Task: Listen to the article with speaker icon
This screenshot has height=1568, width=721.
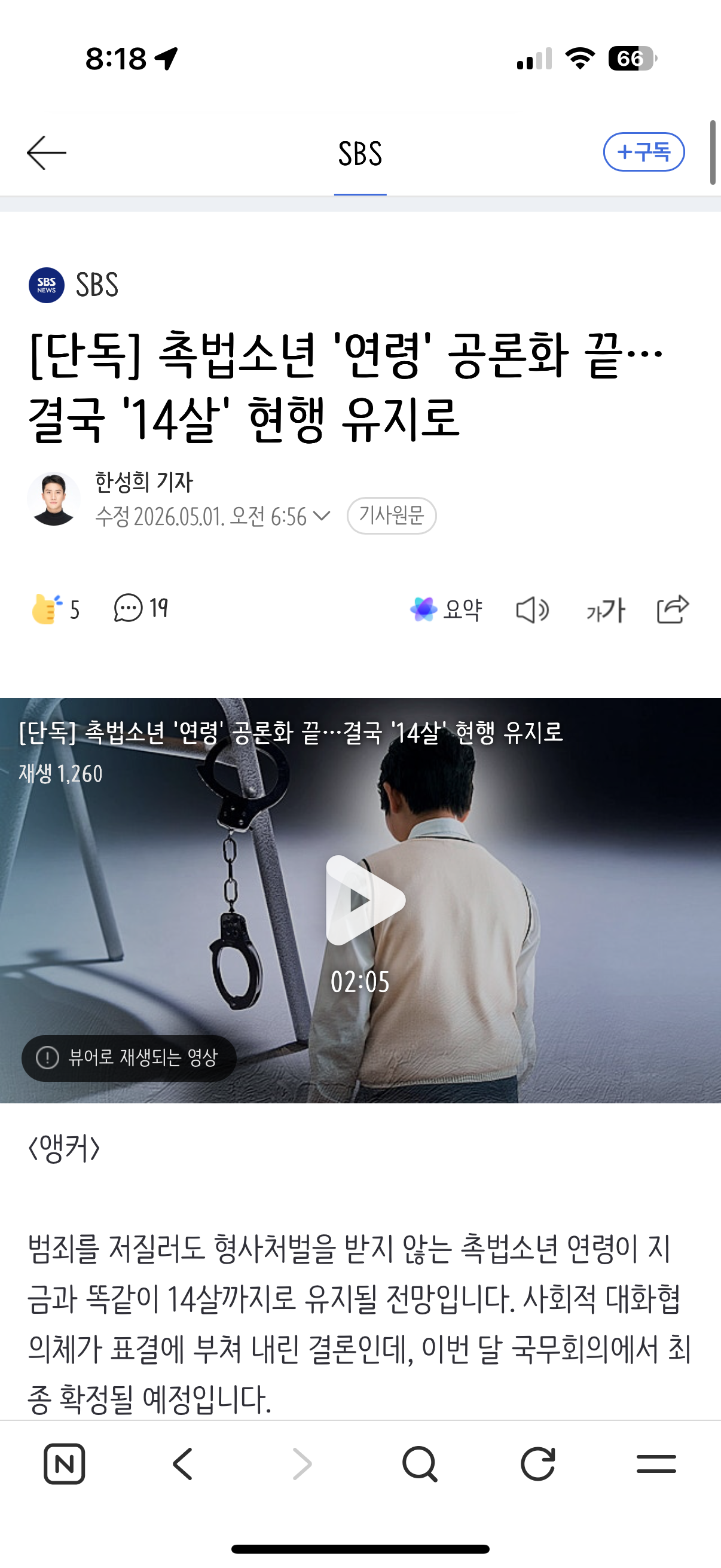Action: tap(533, 610)
